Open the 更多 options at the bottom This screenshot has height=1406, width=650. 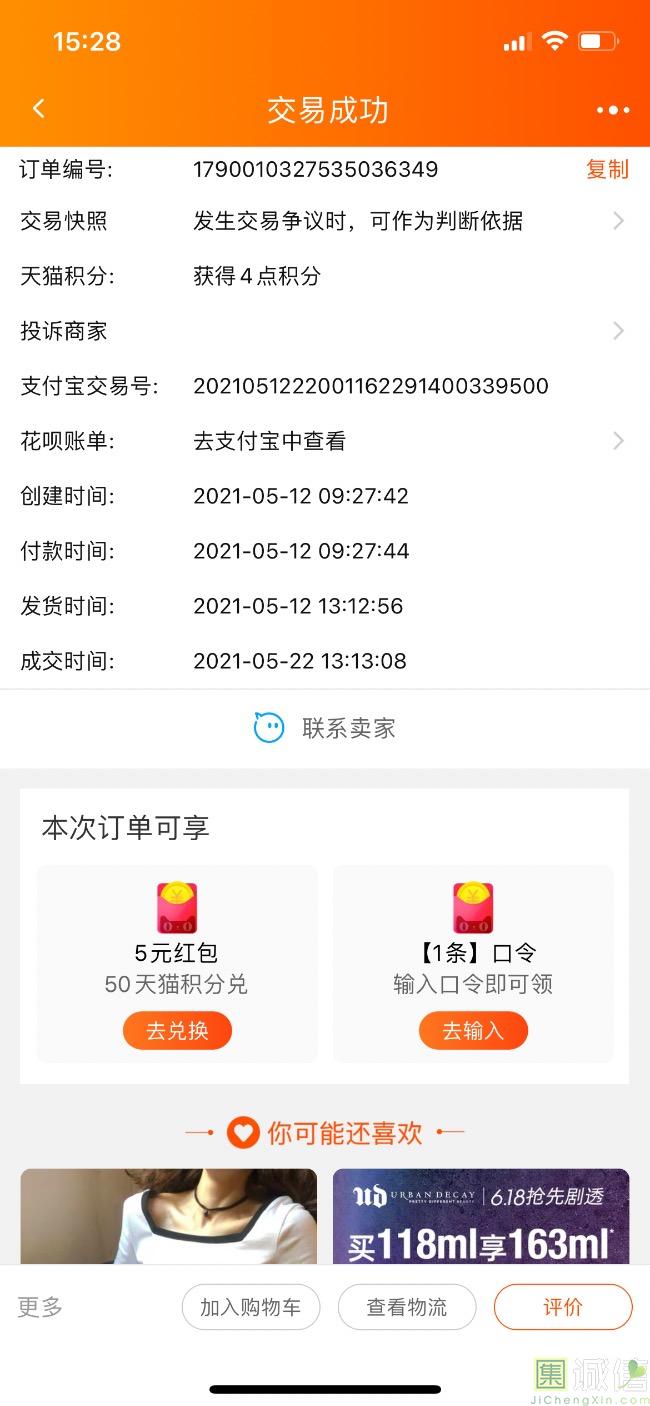click(x=40, y=1307)
